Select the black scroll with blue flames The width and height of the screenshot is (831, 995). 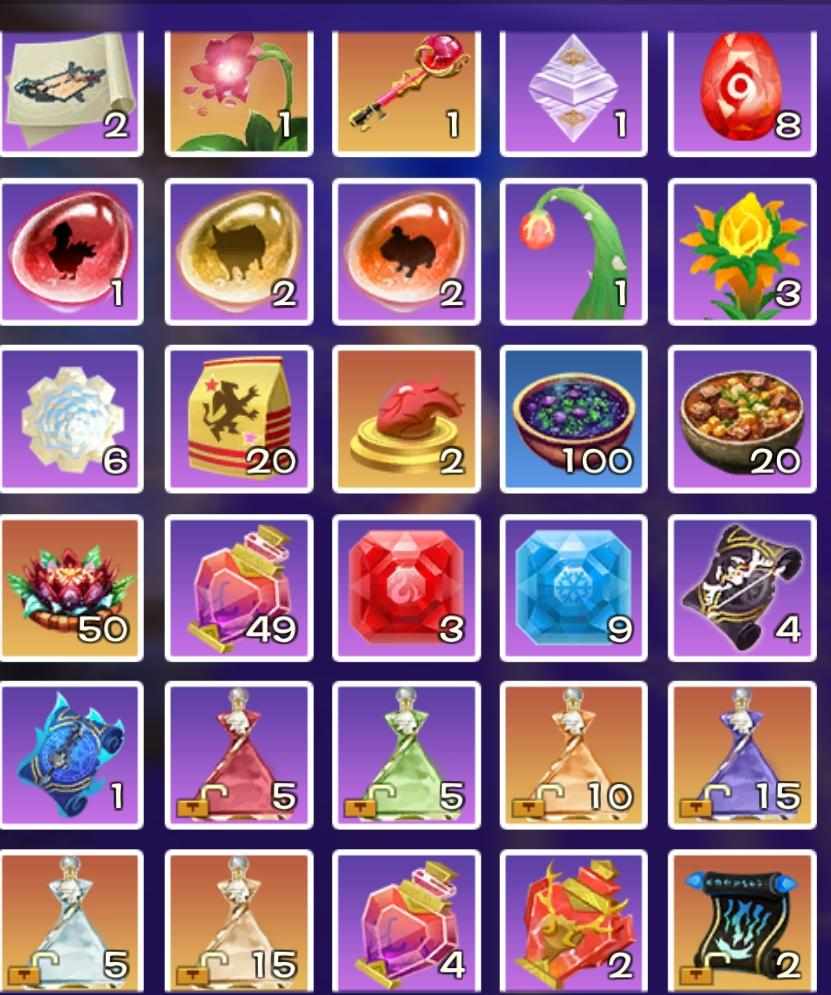pyautogui.click(x=741, y=920)
